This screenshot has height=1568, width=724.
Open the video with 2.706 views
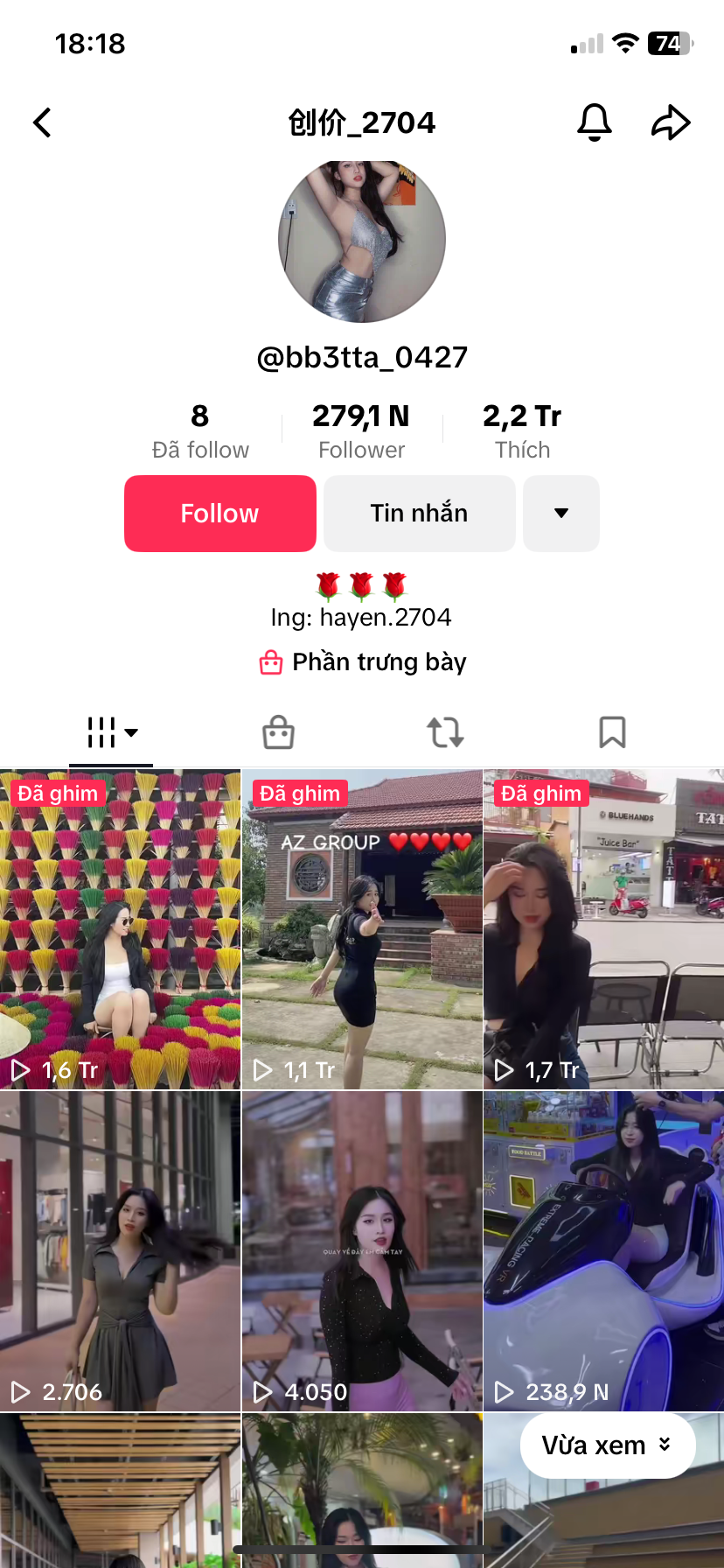click(x=120, y=1251)
